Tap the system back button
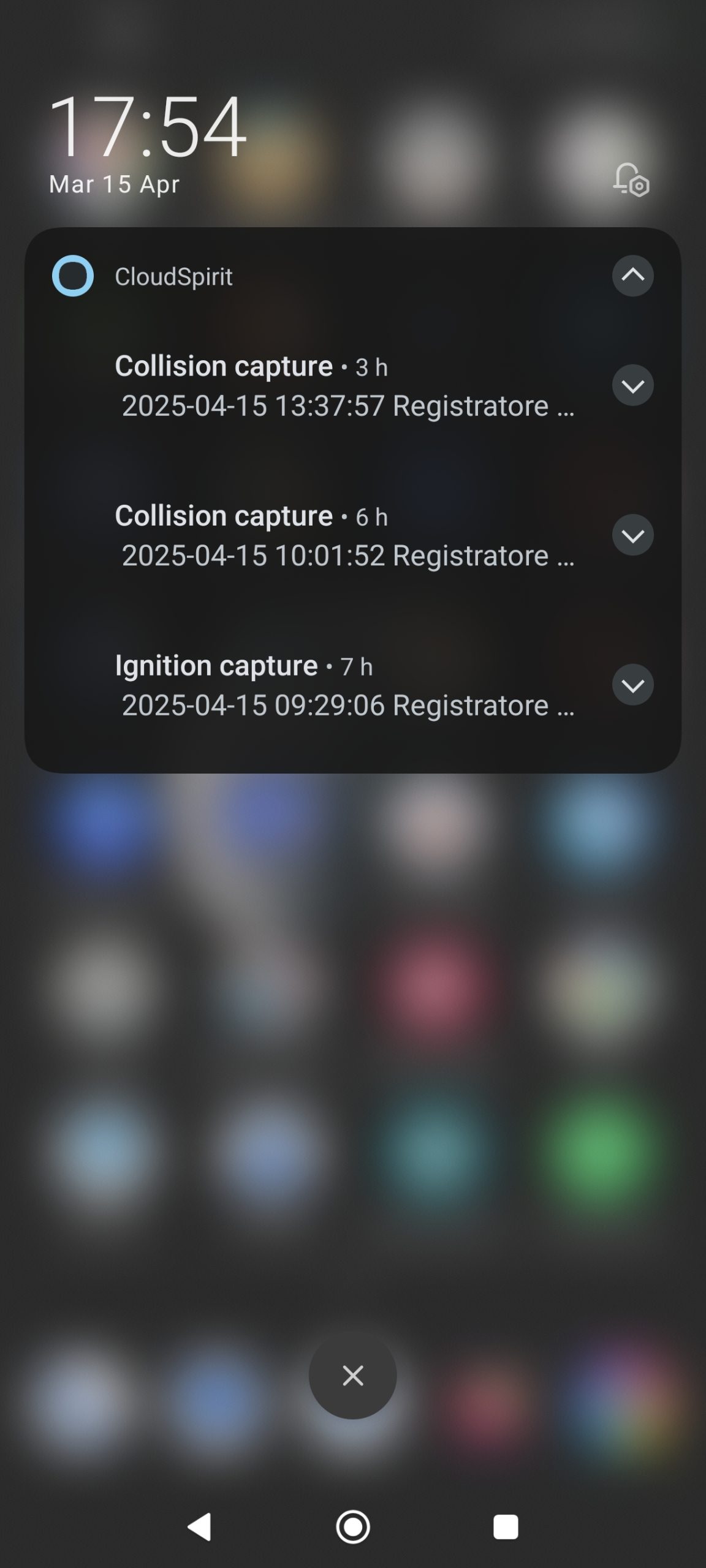Image resolution: width=706 pixels, height=1568 pixels. 199,1527
